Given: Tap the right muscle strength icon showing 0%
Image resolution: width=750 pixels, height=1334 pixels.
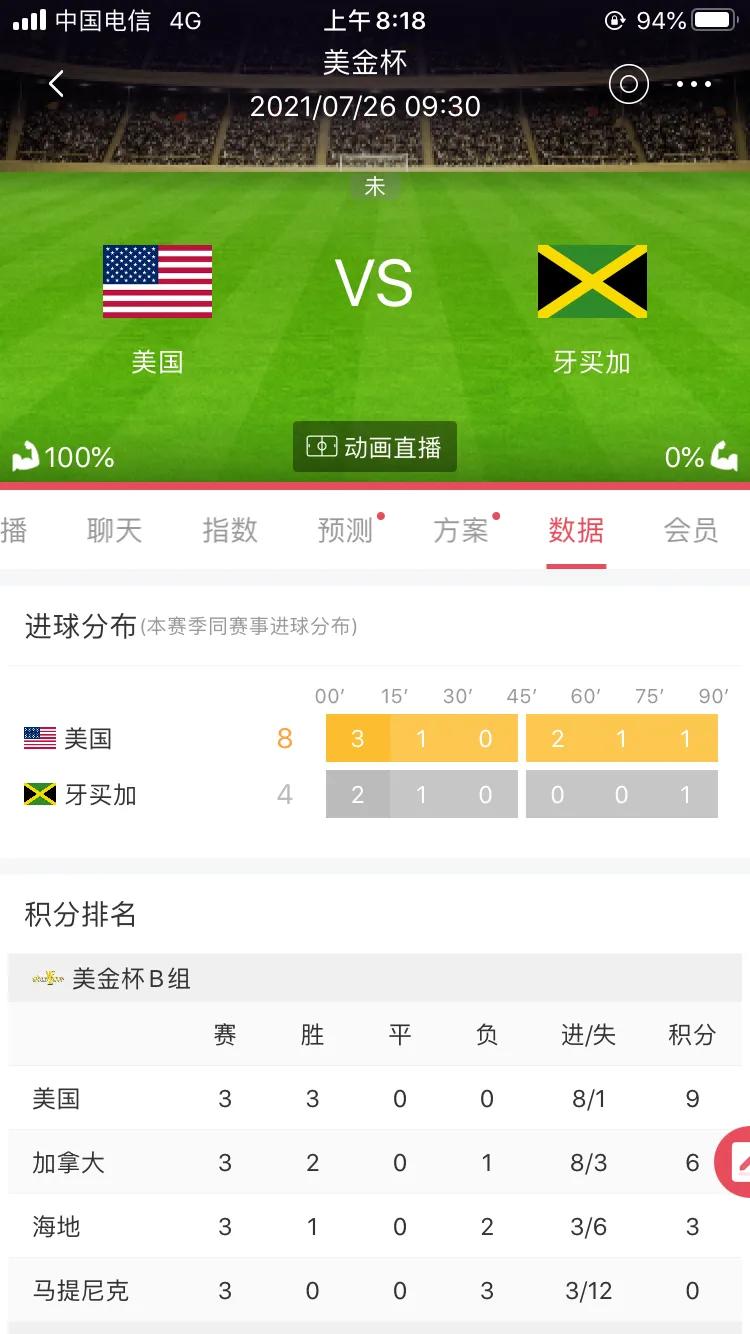Looking at the screenshot, I should (x=725, y=457).
